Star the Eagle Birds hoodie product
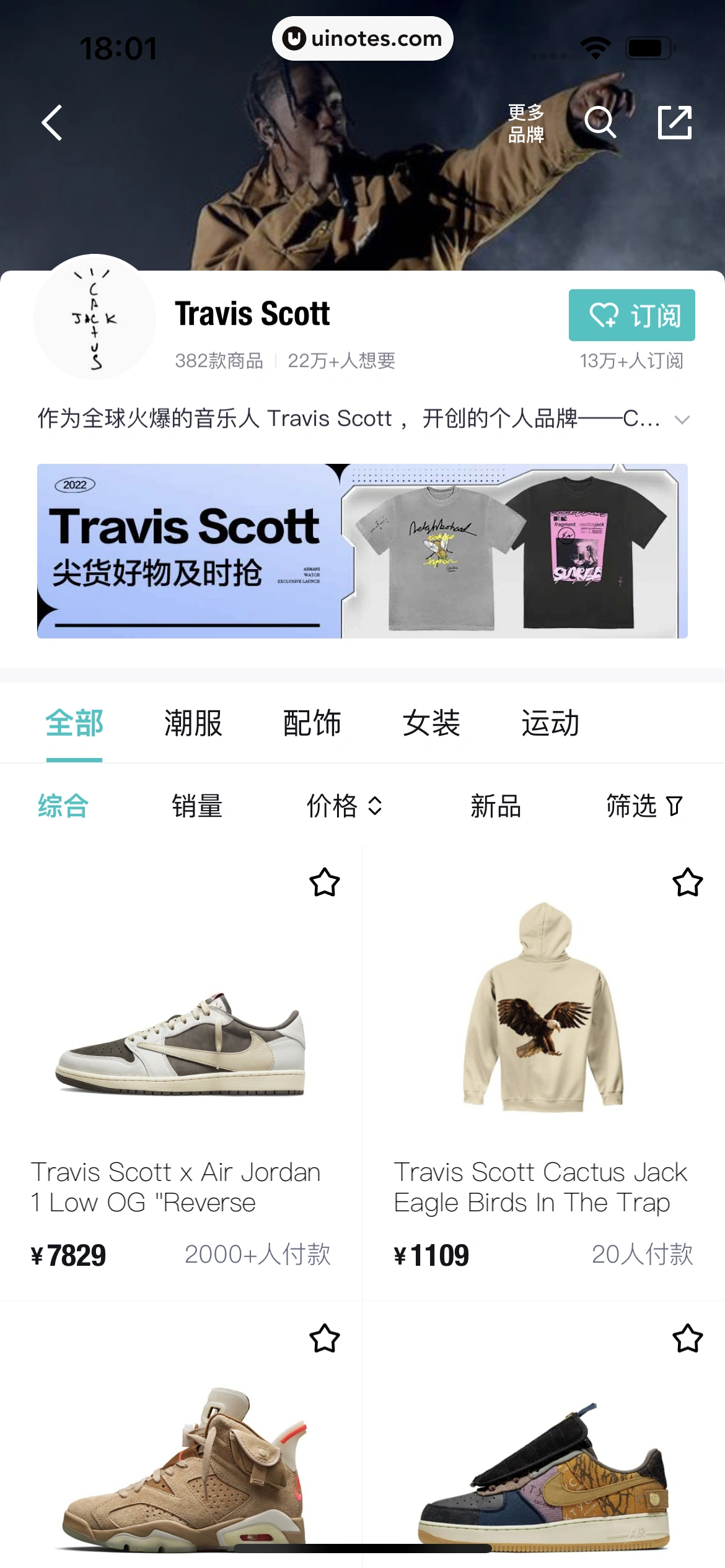Viewport: 725px width, 1568px height. pos(687,882)
